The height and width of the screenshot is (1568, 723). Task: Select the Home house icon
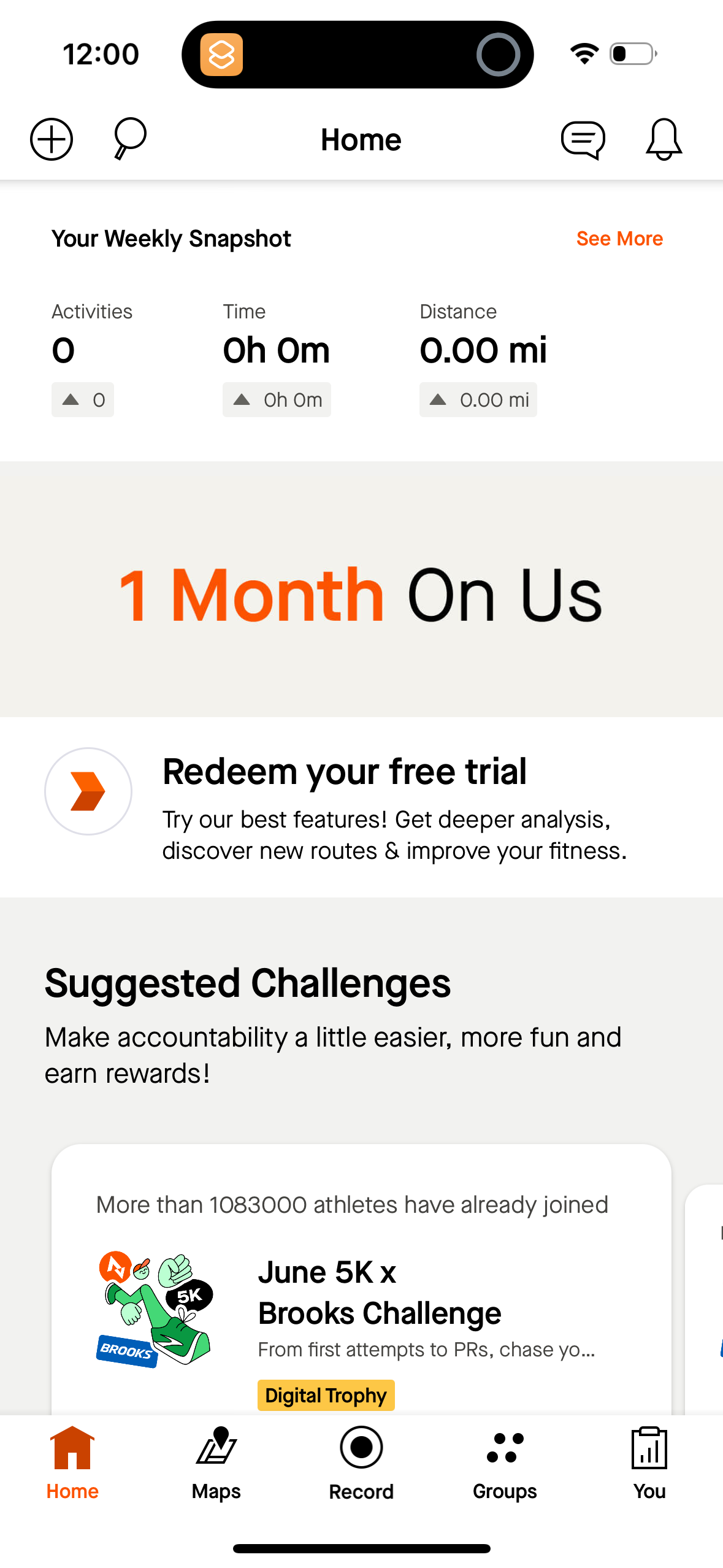tap(72, 1448)
